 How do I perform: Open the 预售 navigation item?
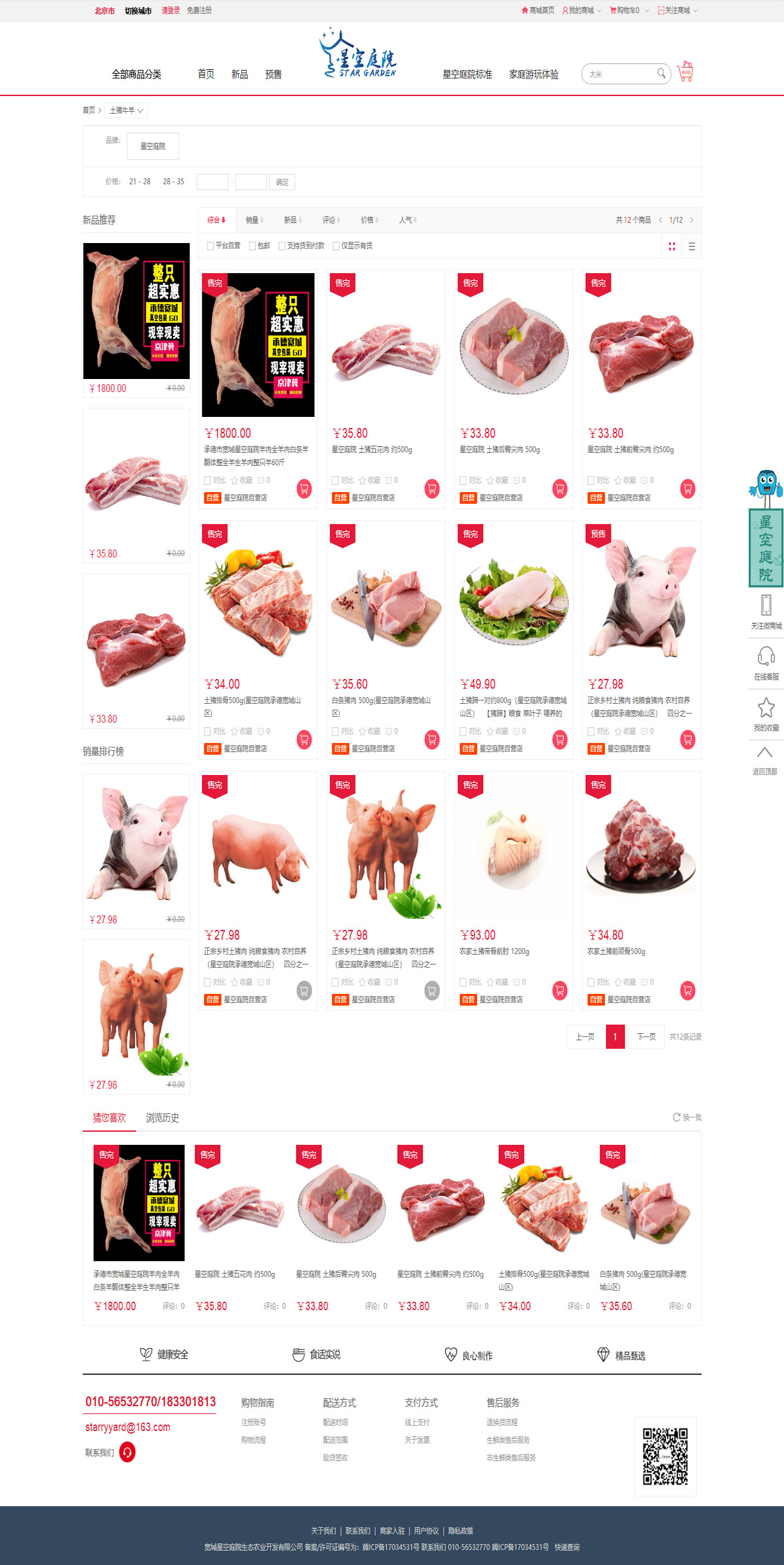tap(273, 74)
